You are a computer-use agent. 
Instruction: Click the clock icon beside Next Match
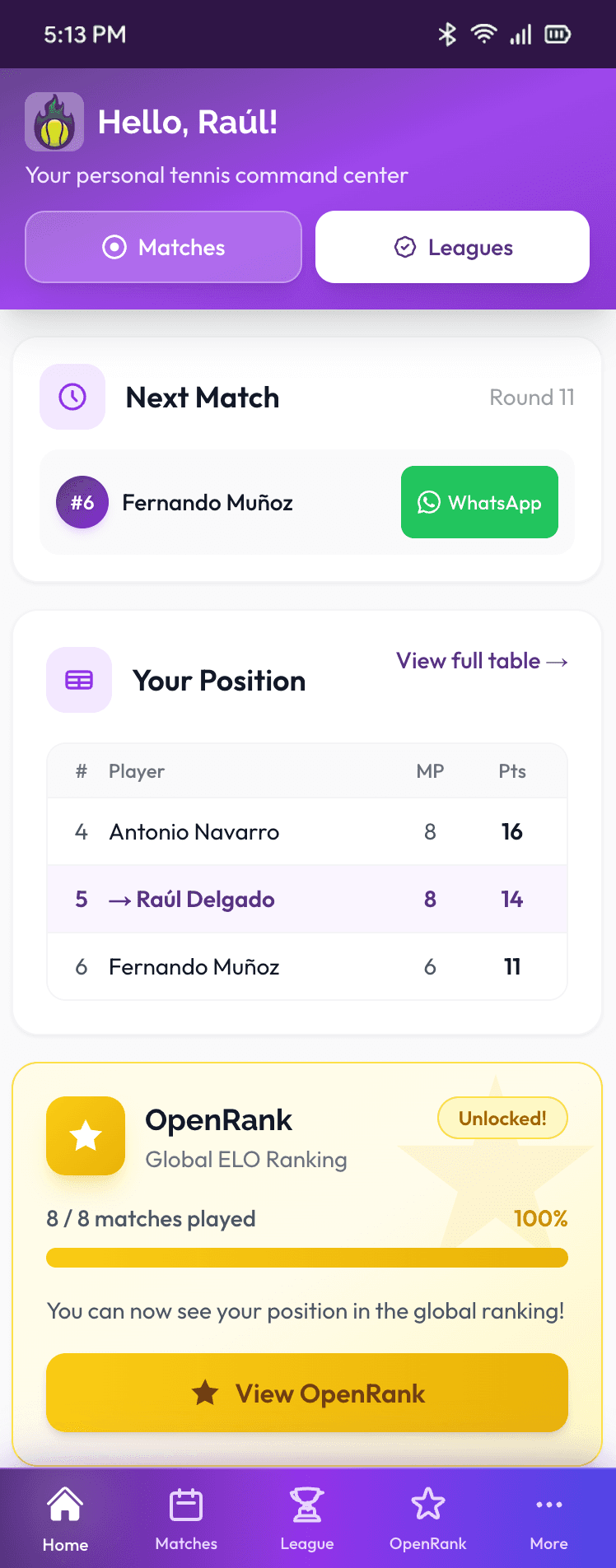tap(72, 397)
